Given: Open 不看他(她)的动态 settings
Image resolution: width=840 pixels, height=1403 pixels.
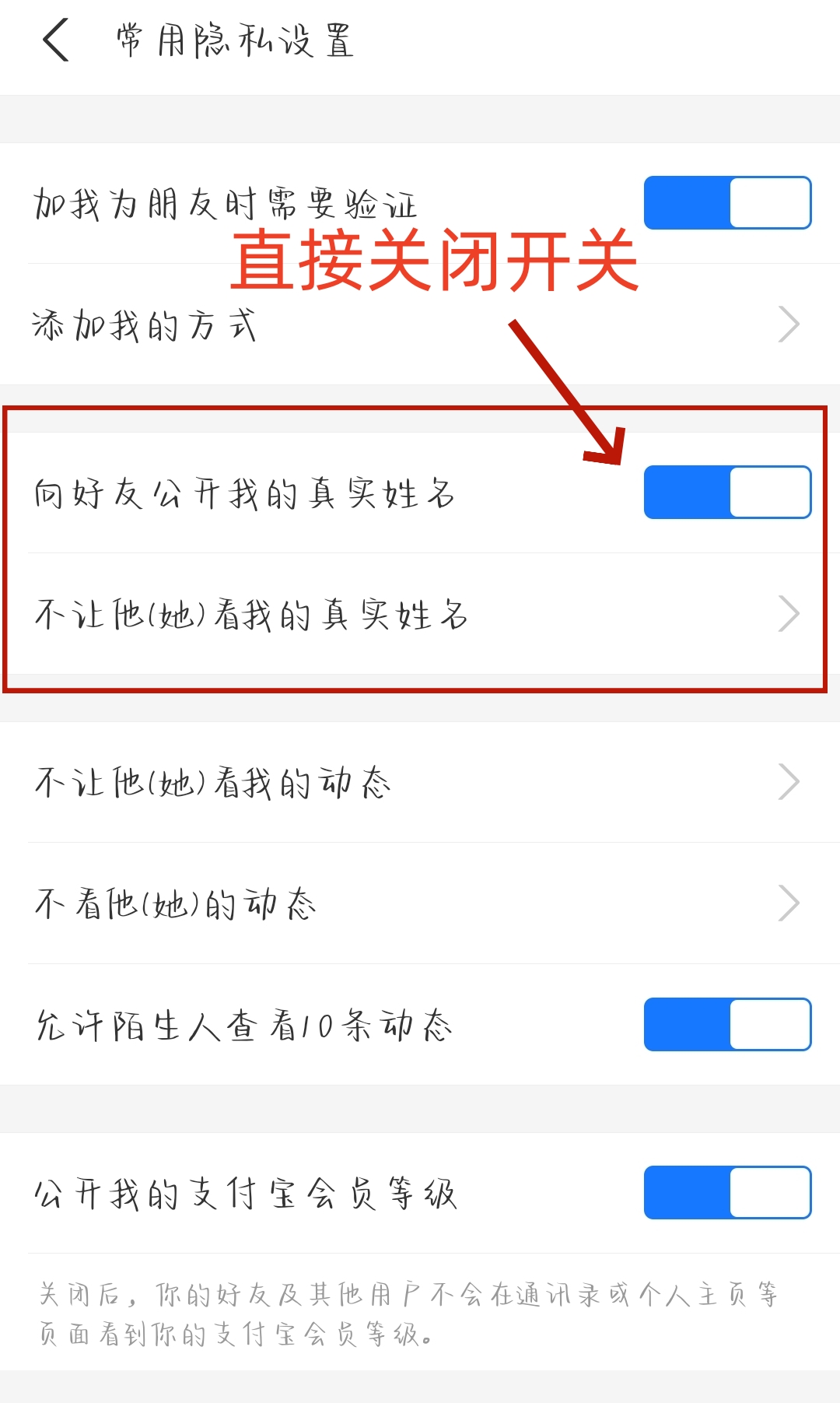Looking at the screenshot, I should click(420, 903).
